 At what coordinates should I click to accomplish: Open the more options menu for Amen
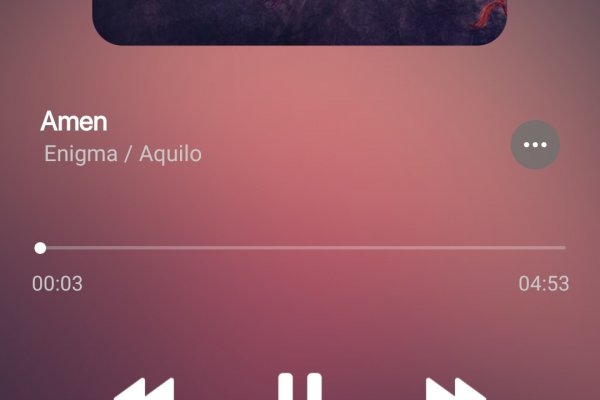[535, 145]
